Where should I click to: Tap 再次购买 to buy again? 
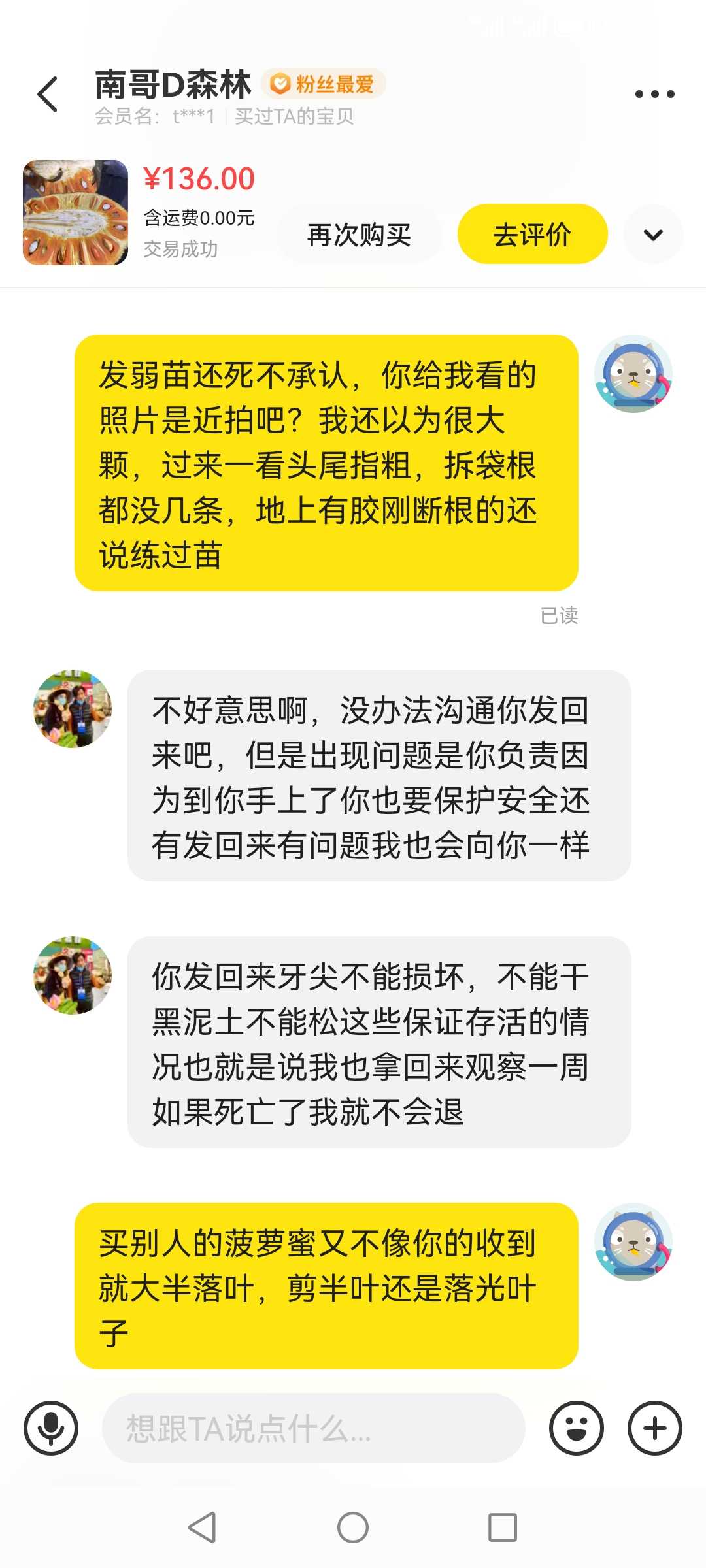(x=359, y=235)
